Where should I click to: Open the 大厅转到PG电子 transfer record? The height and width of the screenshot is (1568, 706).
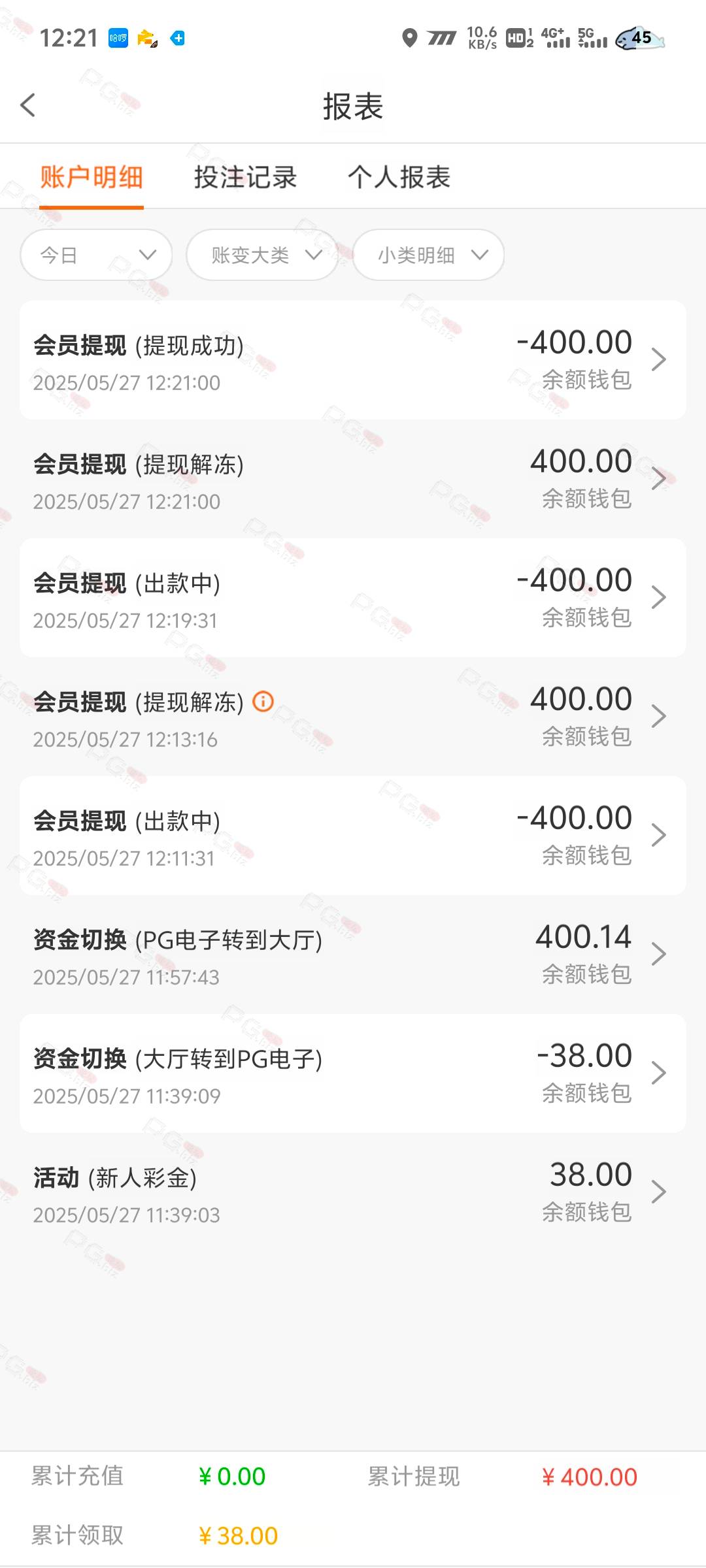click(353, 1073)
